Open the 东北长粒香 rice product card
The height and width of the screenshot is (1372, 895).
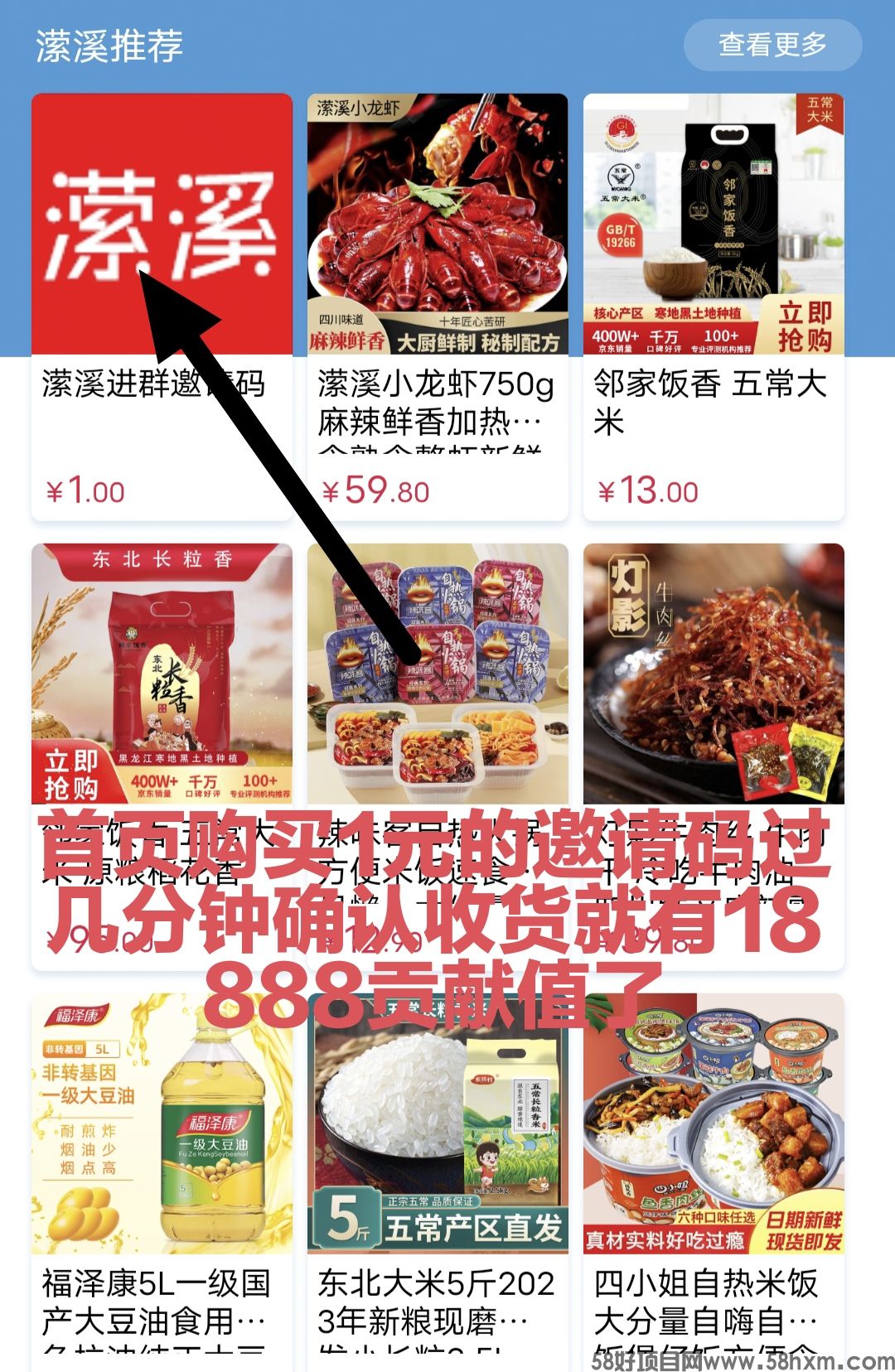(162, 673)
